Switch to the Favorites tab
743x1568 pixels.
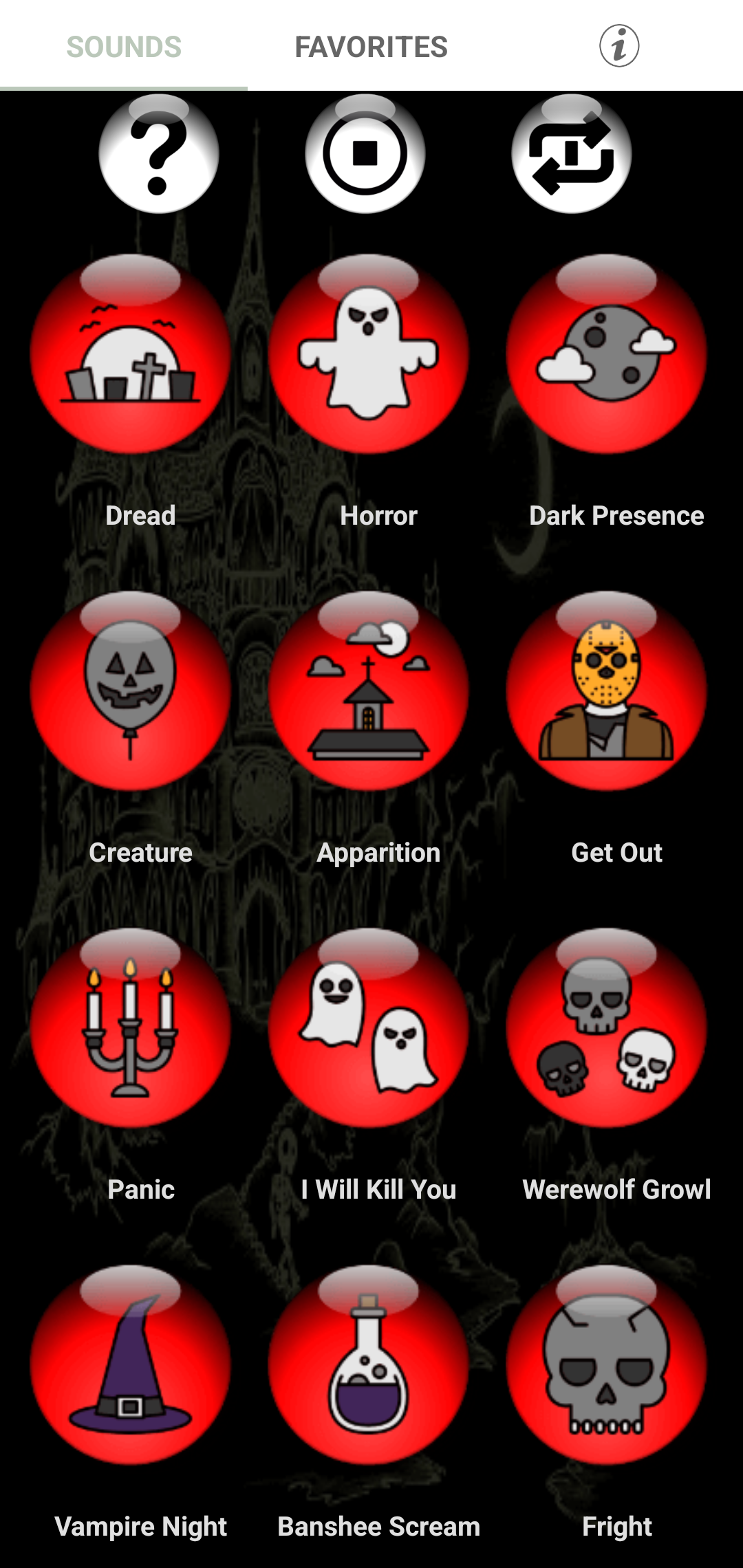click(371, 47)
